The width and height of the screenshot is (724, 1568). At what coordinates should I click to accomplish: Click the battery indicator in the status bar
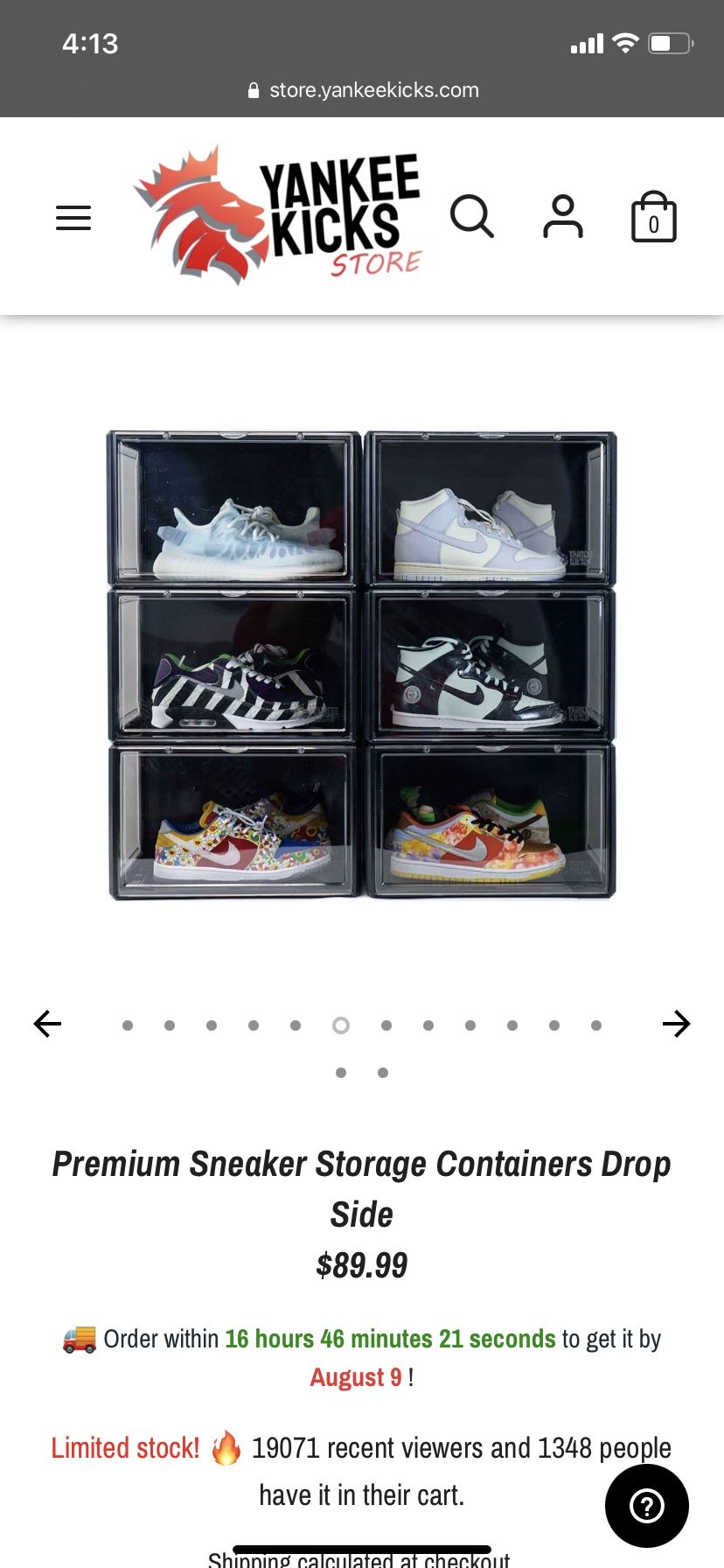(668, 42)
